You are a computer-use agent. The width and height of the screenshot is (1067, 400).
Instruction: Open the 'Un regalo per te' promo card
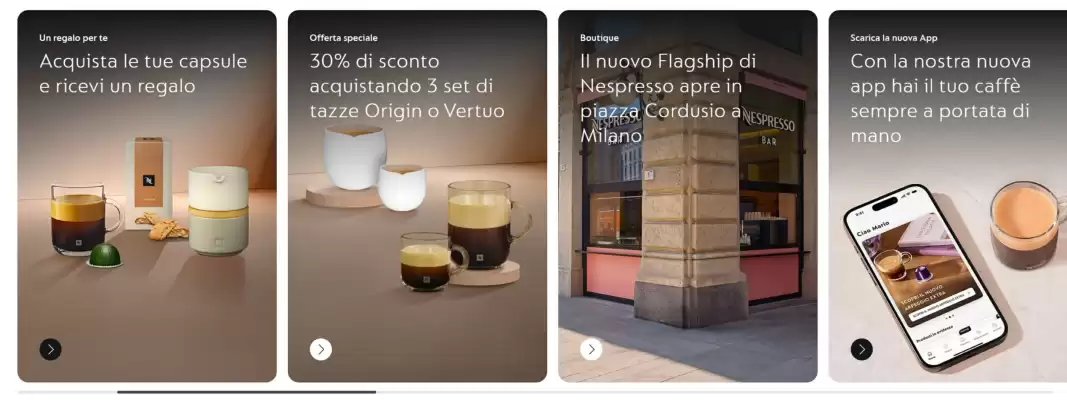tap(147, 200)
